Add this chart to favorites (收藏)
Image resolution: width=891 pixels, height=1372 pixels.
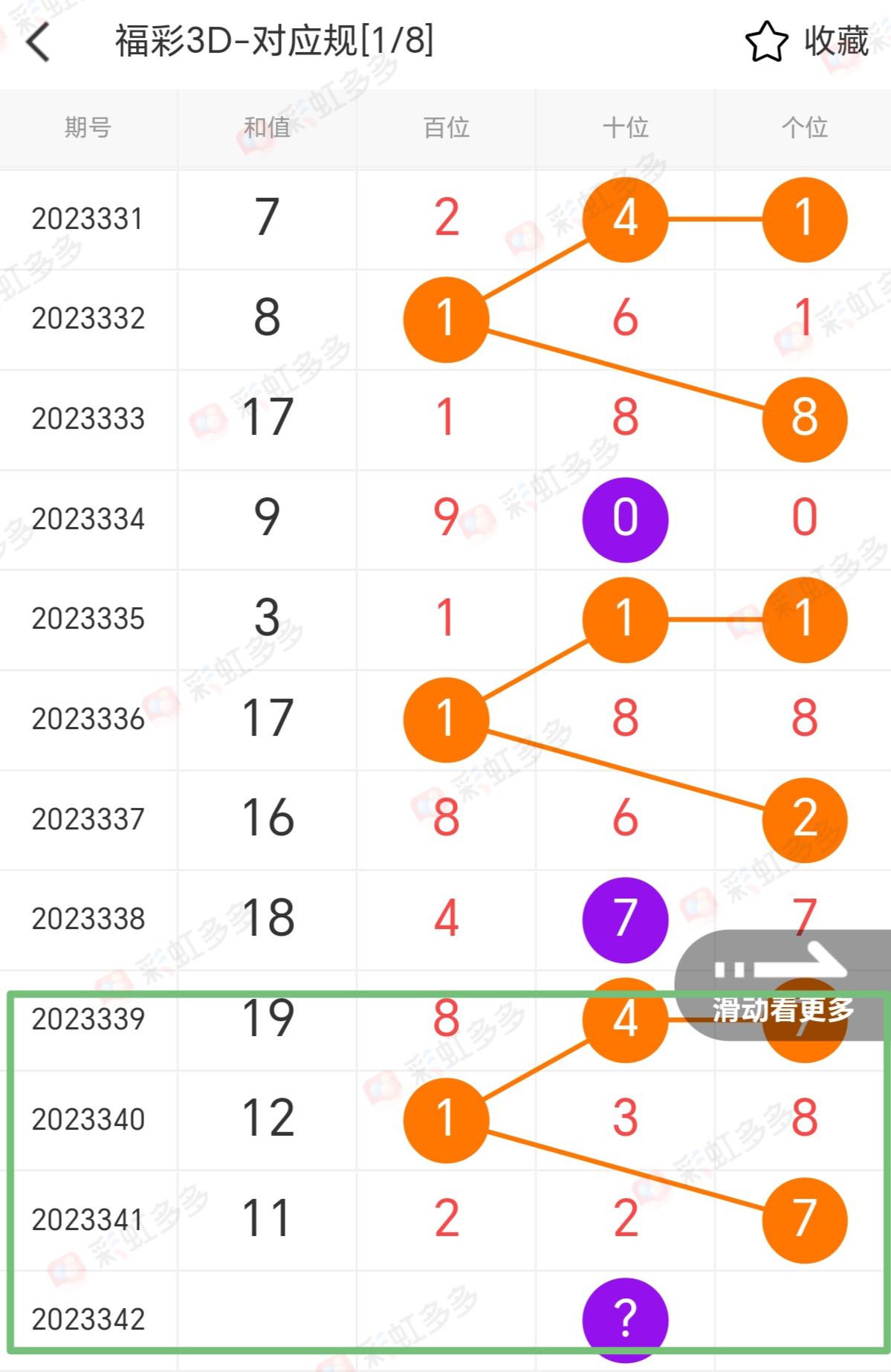coord(807,42)
